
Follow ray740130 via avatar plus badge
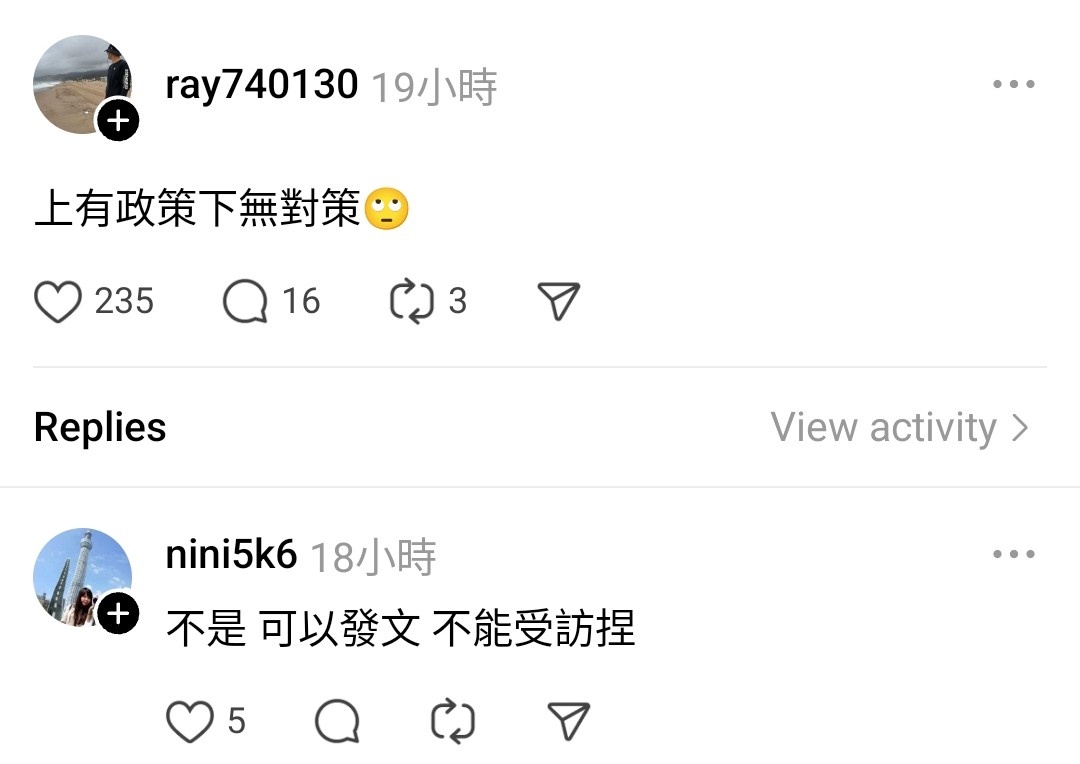pyautogui.click(x=118, y=122)
